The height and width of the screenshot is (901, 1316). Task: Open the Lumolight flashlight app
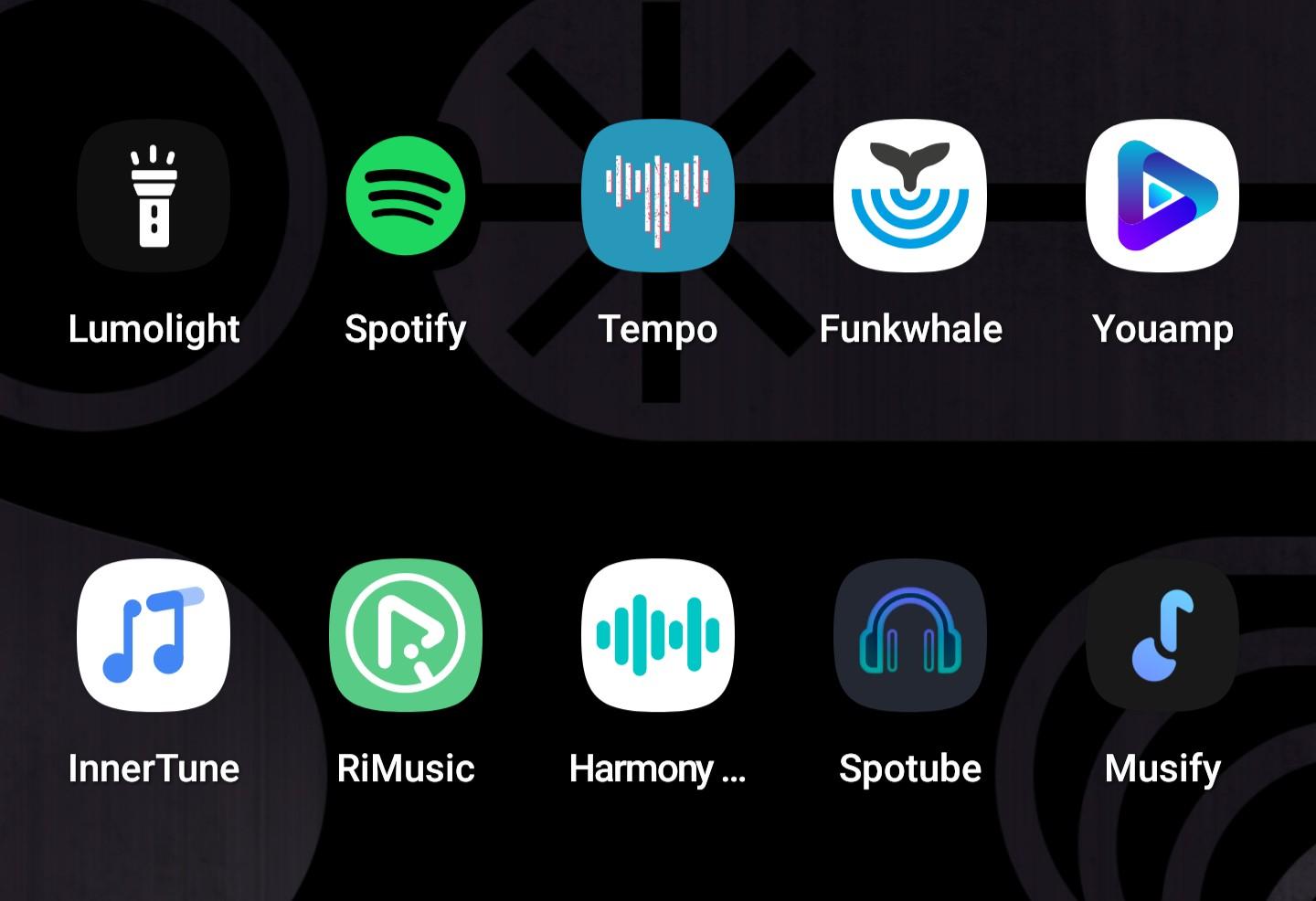pos(154,196)
